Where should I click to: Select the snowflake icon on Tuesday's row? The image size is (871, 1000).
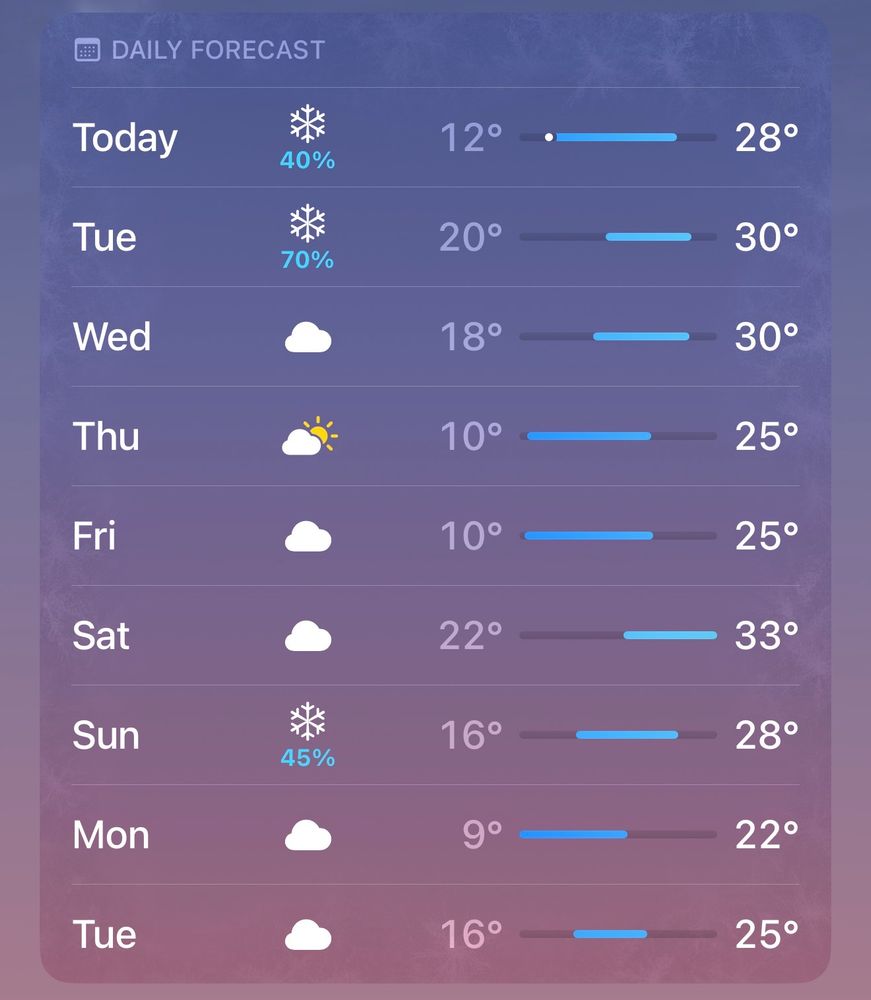pos(308,226)
